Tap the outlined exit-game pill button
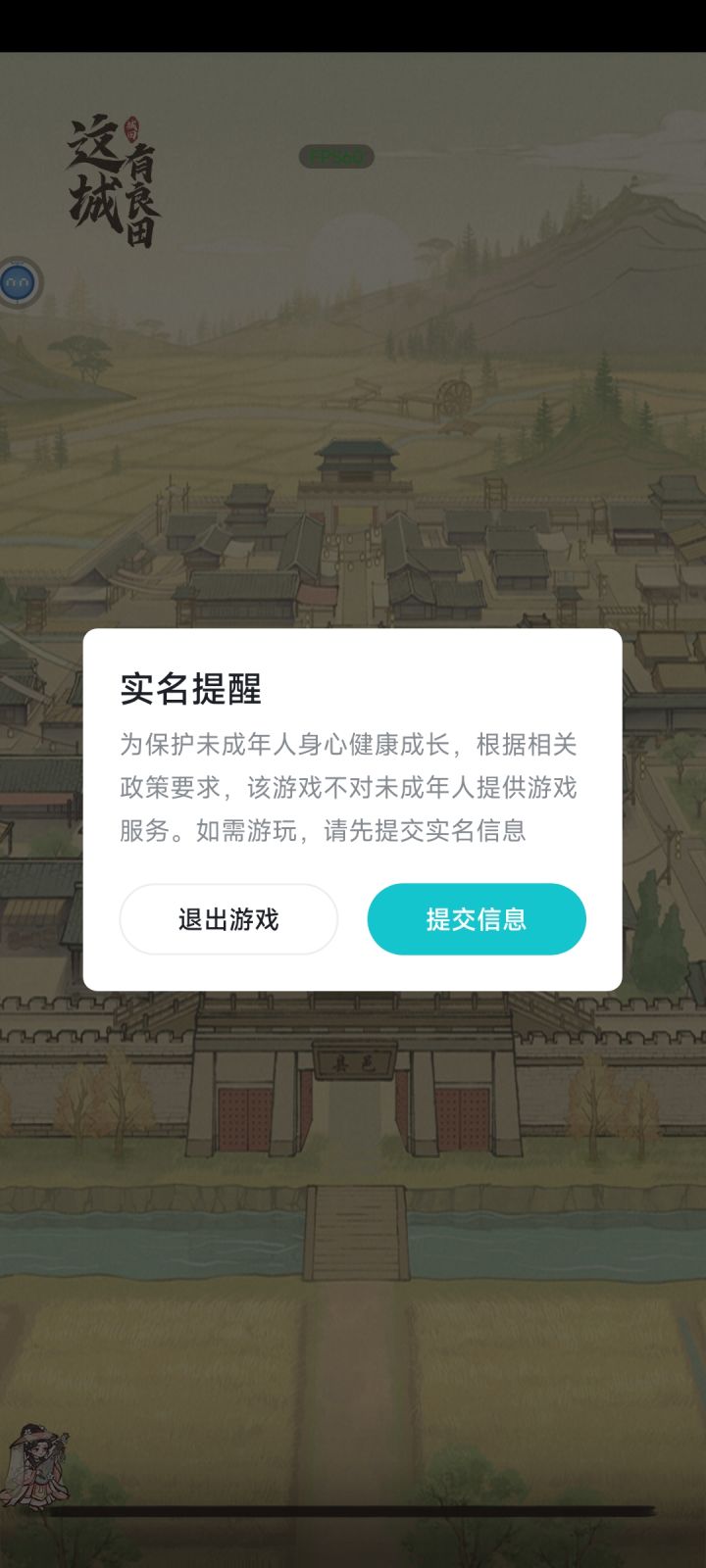 (227, 919)
